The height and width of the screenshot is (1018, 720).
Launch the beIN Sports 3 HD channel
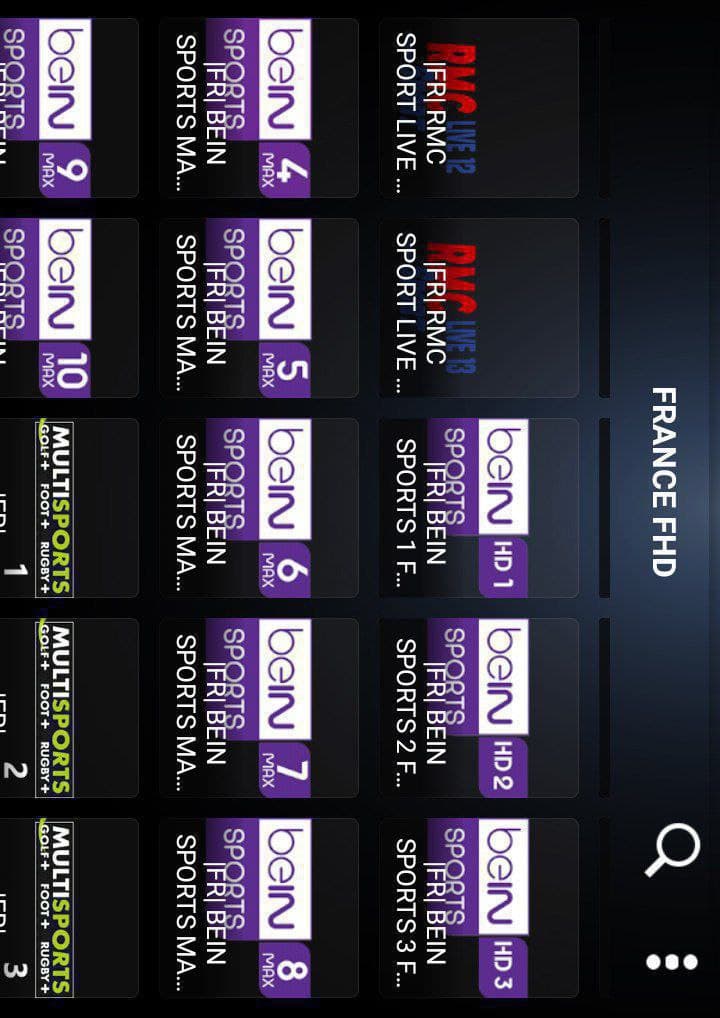(x=478, y=908)
